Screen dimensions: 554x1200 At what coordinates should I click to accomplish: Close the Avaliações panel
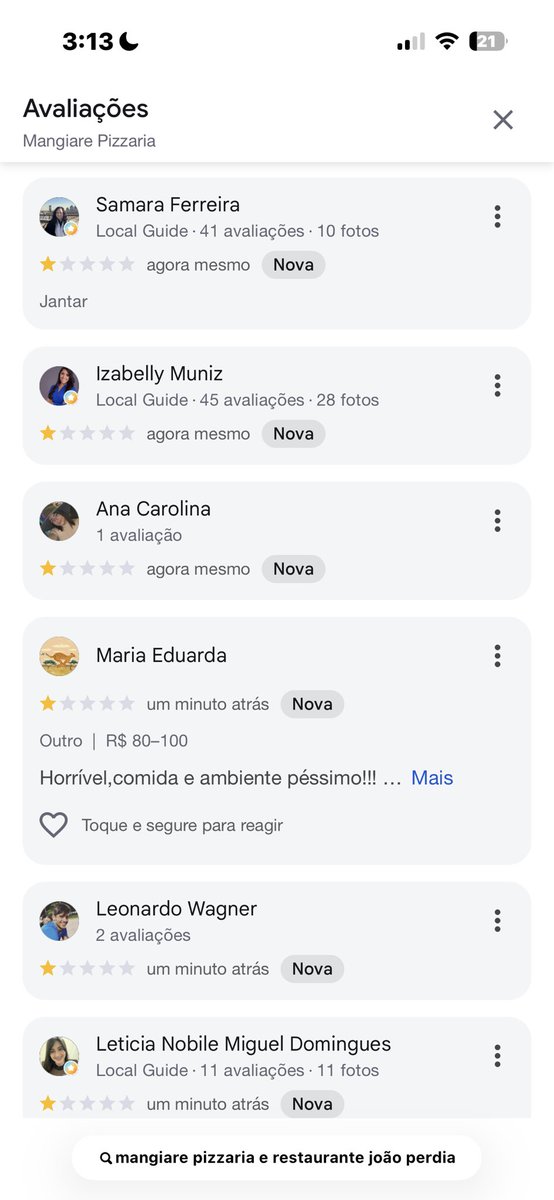click(503, 120)
